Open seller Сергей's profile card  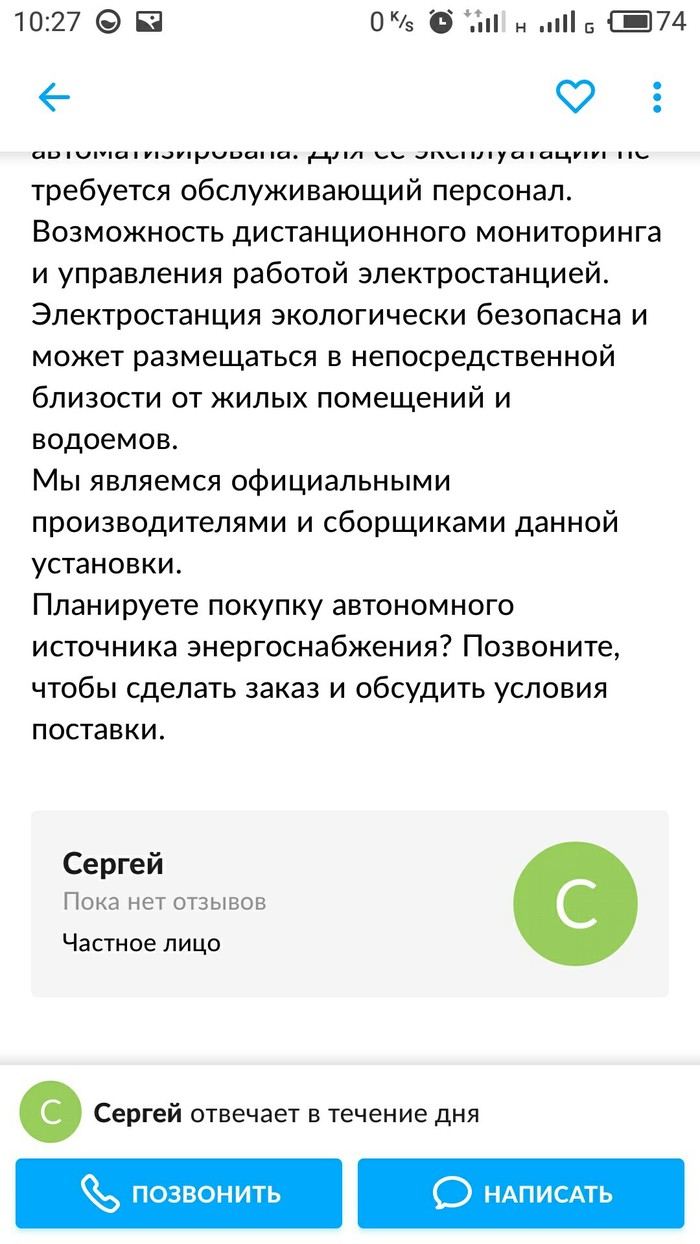[349, 903]
